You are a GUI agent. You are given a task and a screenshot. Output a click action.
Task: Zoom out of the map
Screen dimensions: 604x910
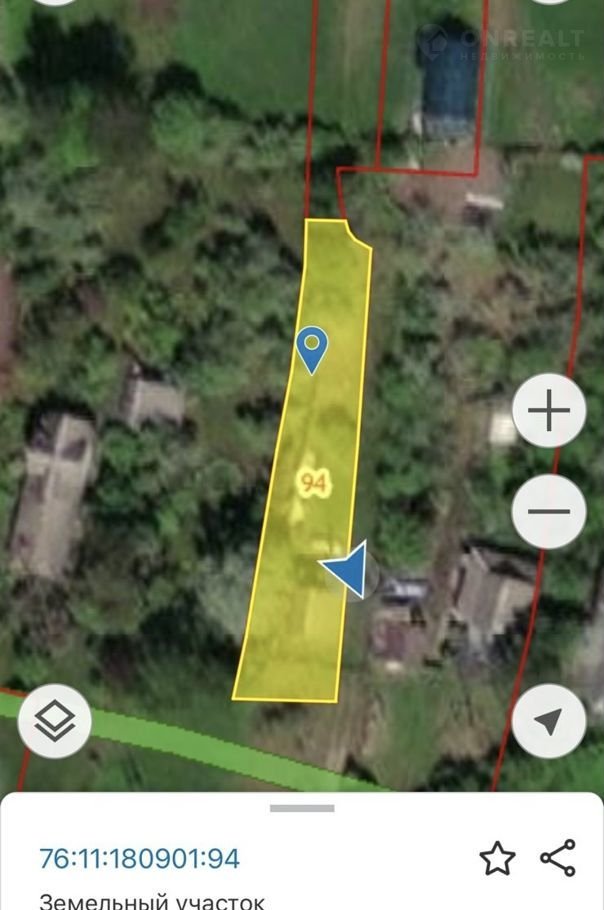coord(548,511)
